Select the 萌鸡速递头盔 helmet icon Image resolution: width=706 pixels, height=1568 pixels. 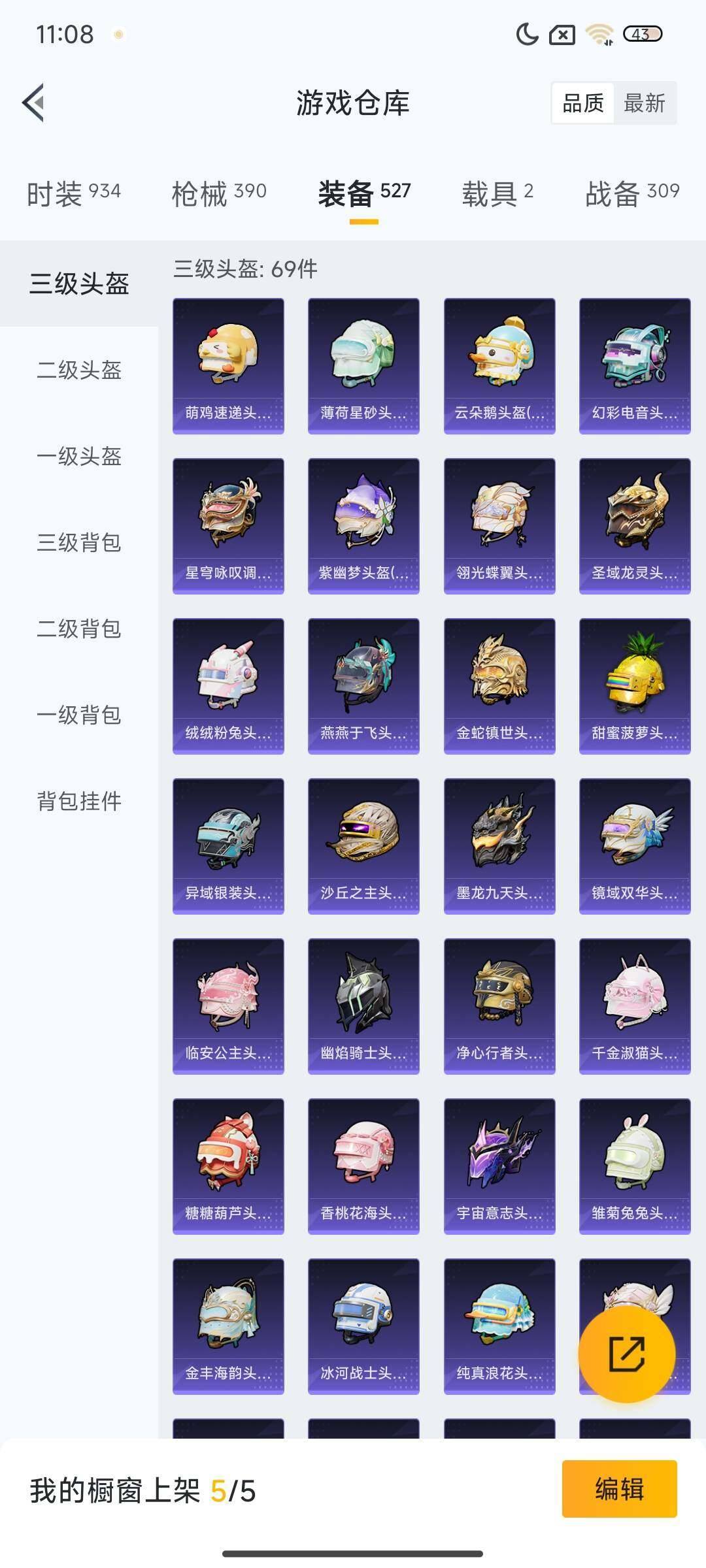pos(227,363)
